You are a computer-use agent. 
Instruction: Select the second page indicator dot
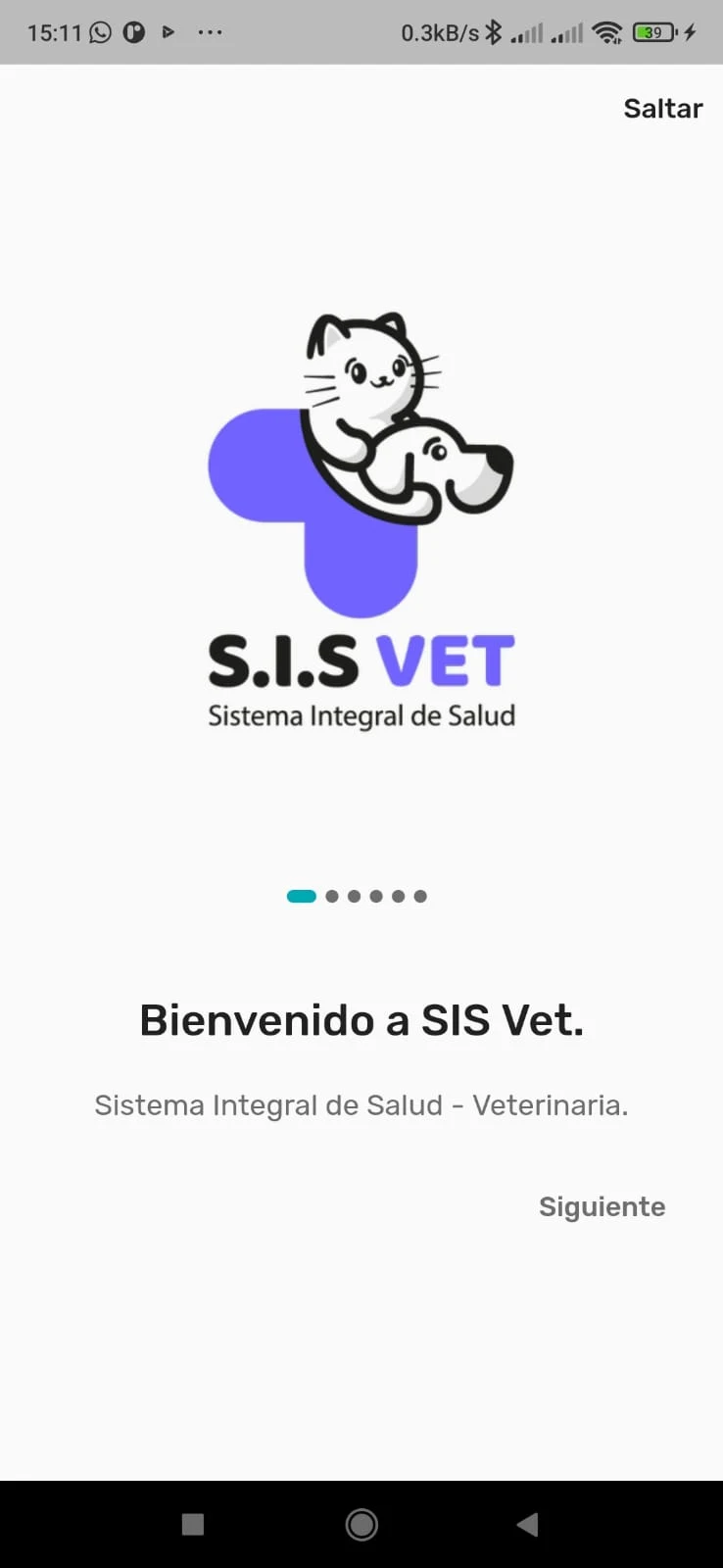[x=332, y=896]
